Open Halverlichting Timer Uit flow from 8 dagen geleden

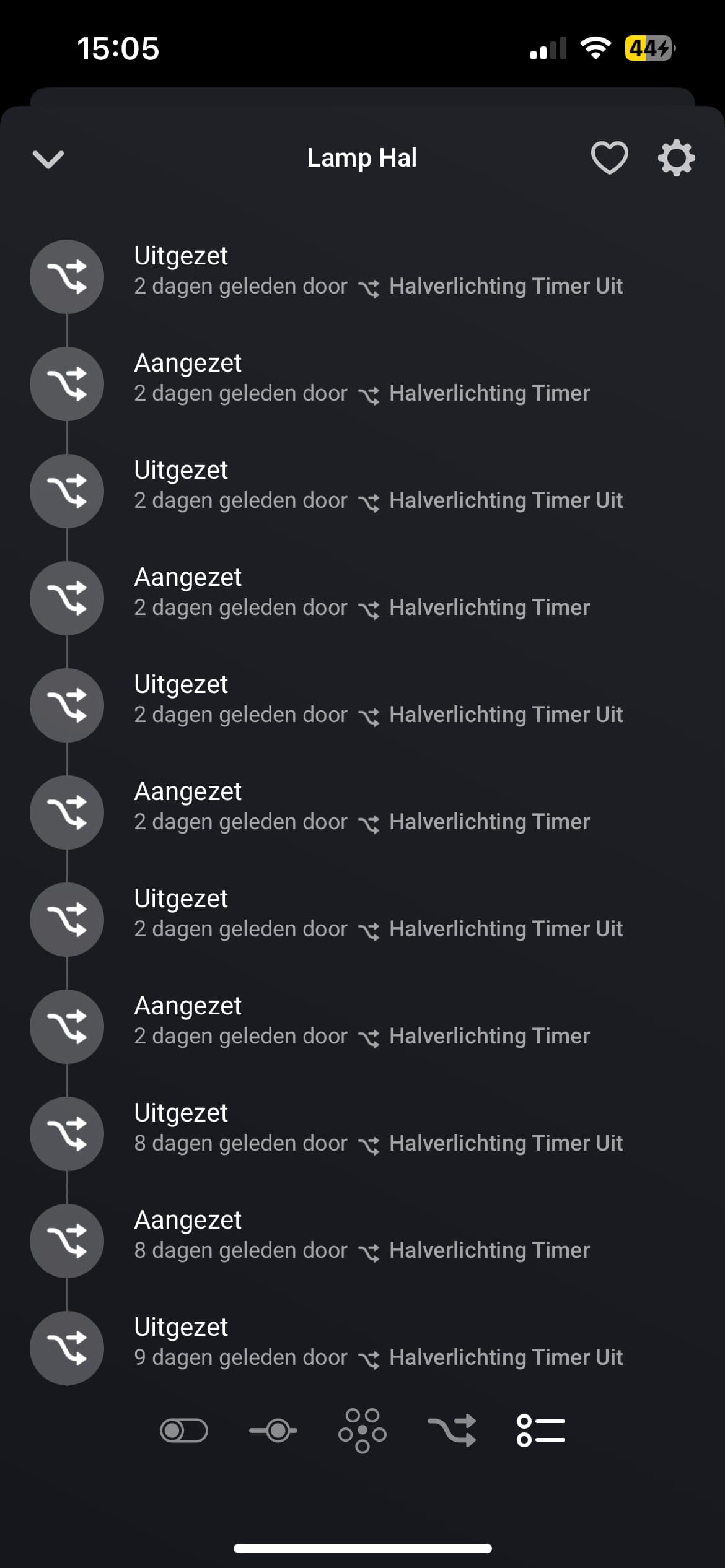(506, 1143)
